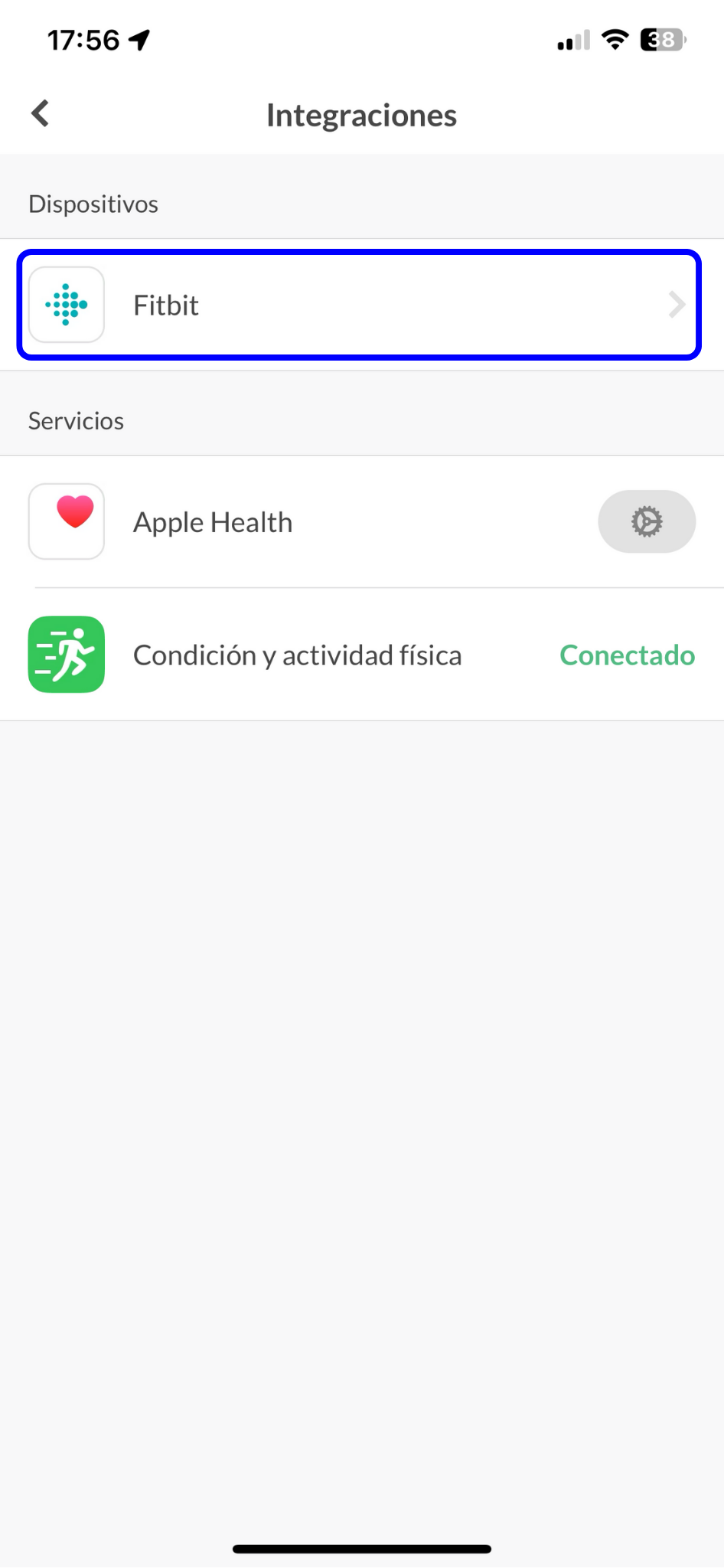Go back from Integraciones
Viewport: 724px width, 1568px height.
41,114
